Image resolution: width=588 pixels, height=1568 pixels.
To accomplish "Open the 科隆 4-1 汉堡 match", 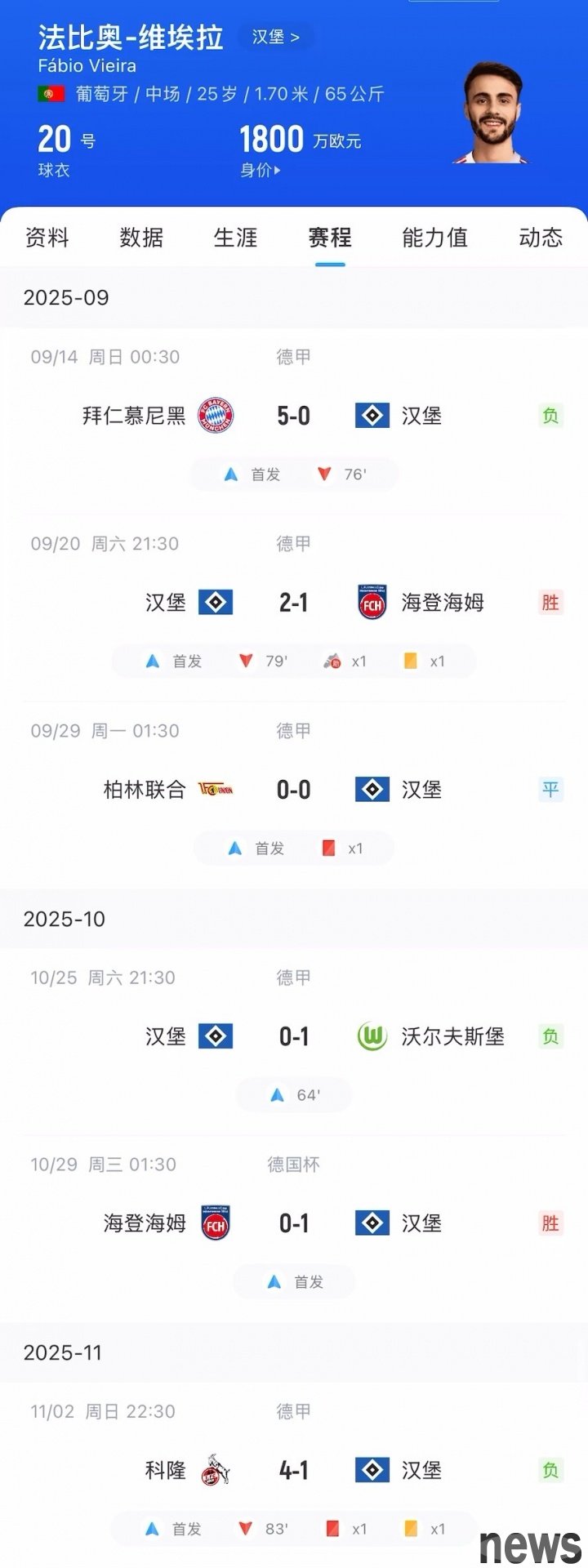I will click(x=293, y=1471).
